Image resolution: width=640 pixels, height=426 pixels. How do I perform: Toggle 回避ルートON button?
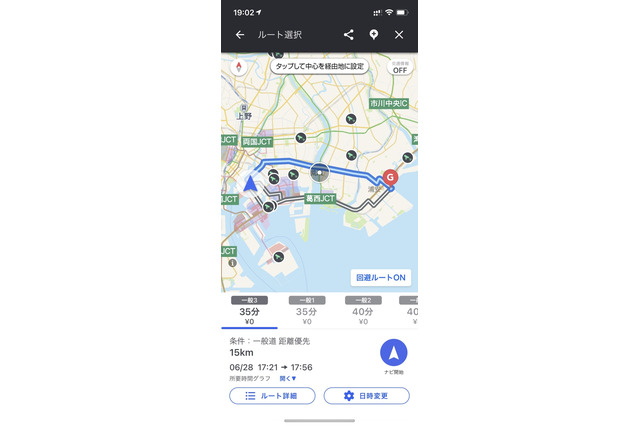click(x=381, y=277)
